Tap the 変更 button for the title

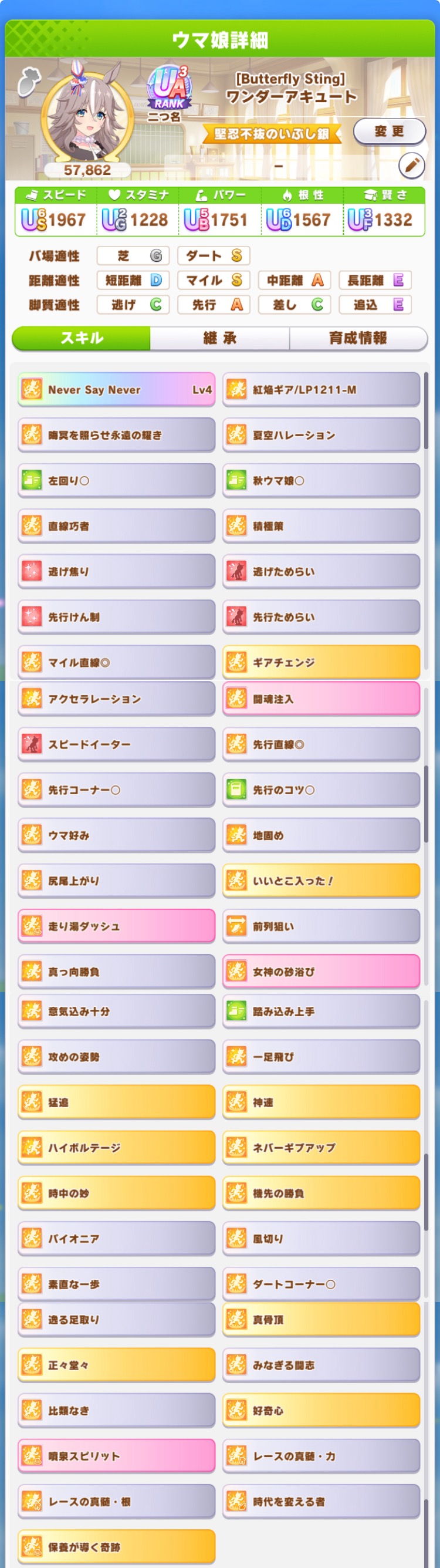389,131
